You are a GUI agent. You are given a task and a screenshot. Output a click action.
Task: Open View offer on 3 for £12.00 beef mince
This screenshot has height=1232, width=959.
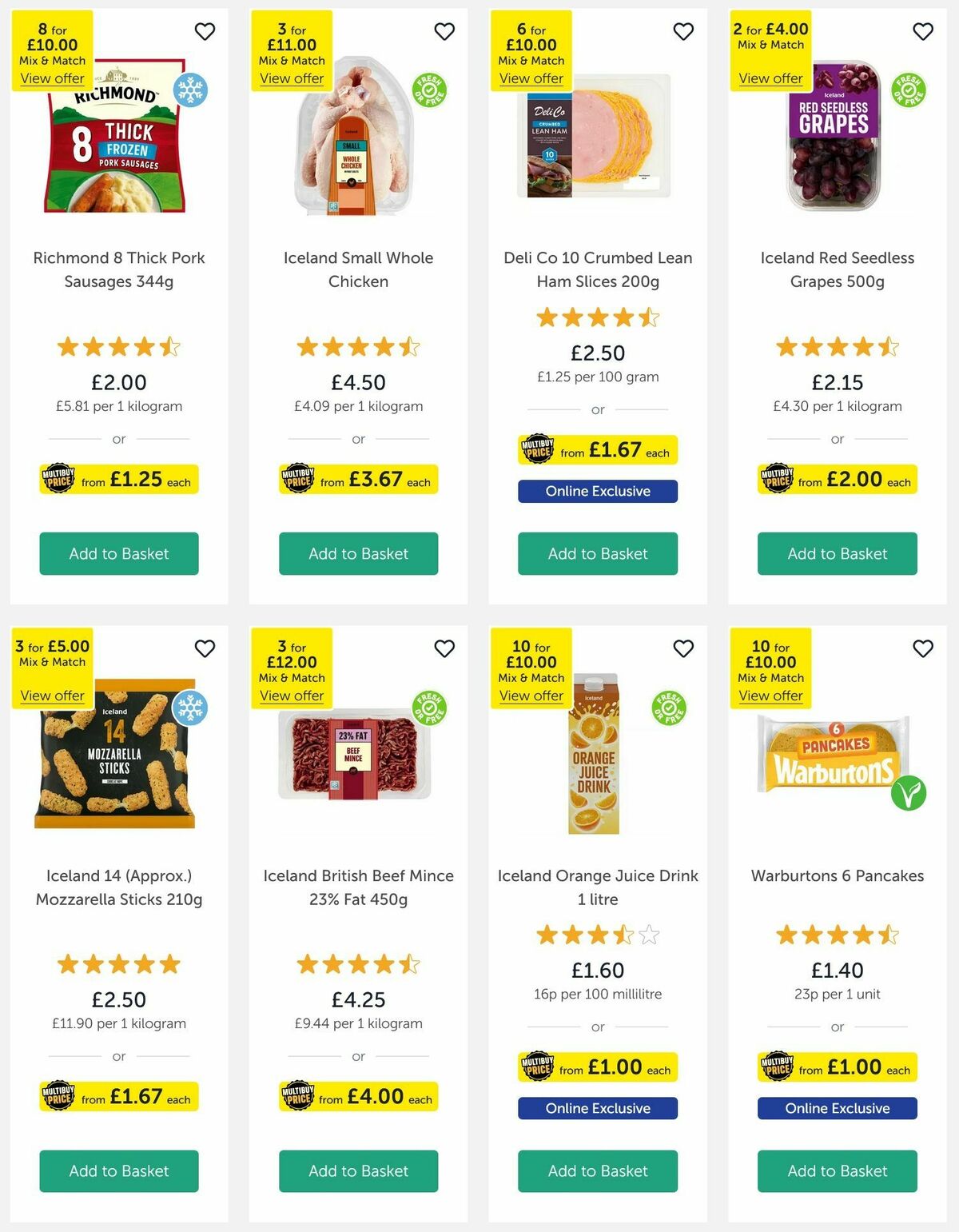click(x=292, y=696)
